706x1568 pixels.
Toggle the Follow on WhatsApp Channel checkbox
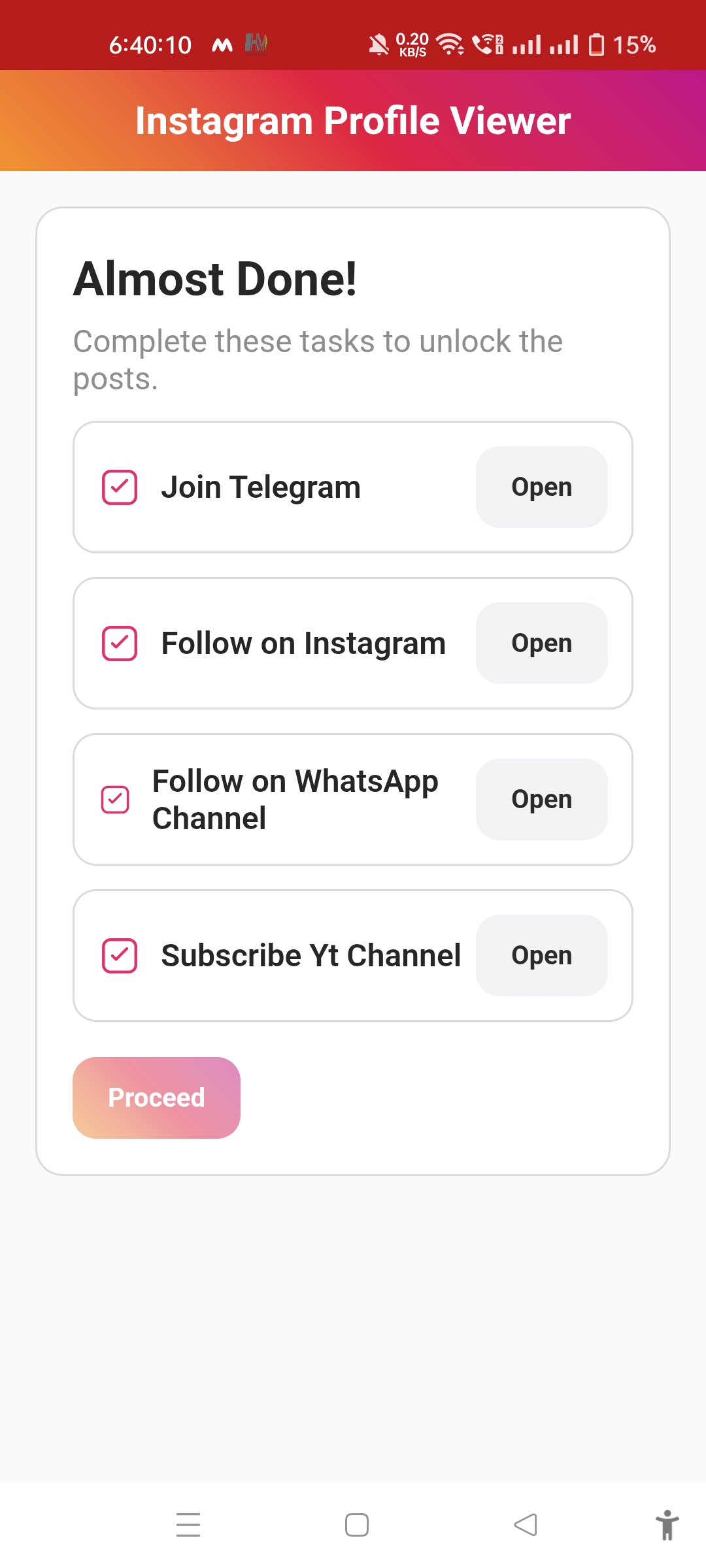(x=116, y=799)
